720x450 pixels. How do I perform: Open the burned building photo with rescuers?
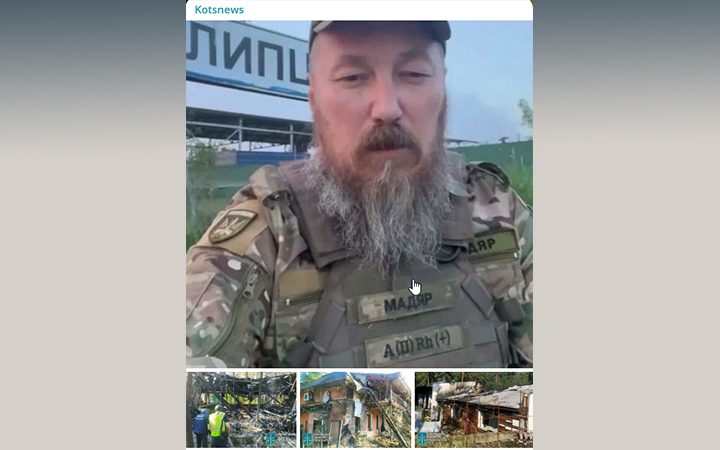241,409
